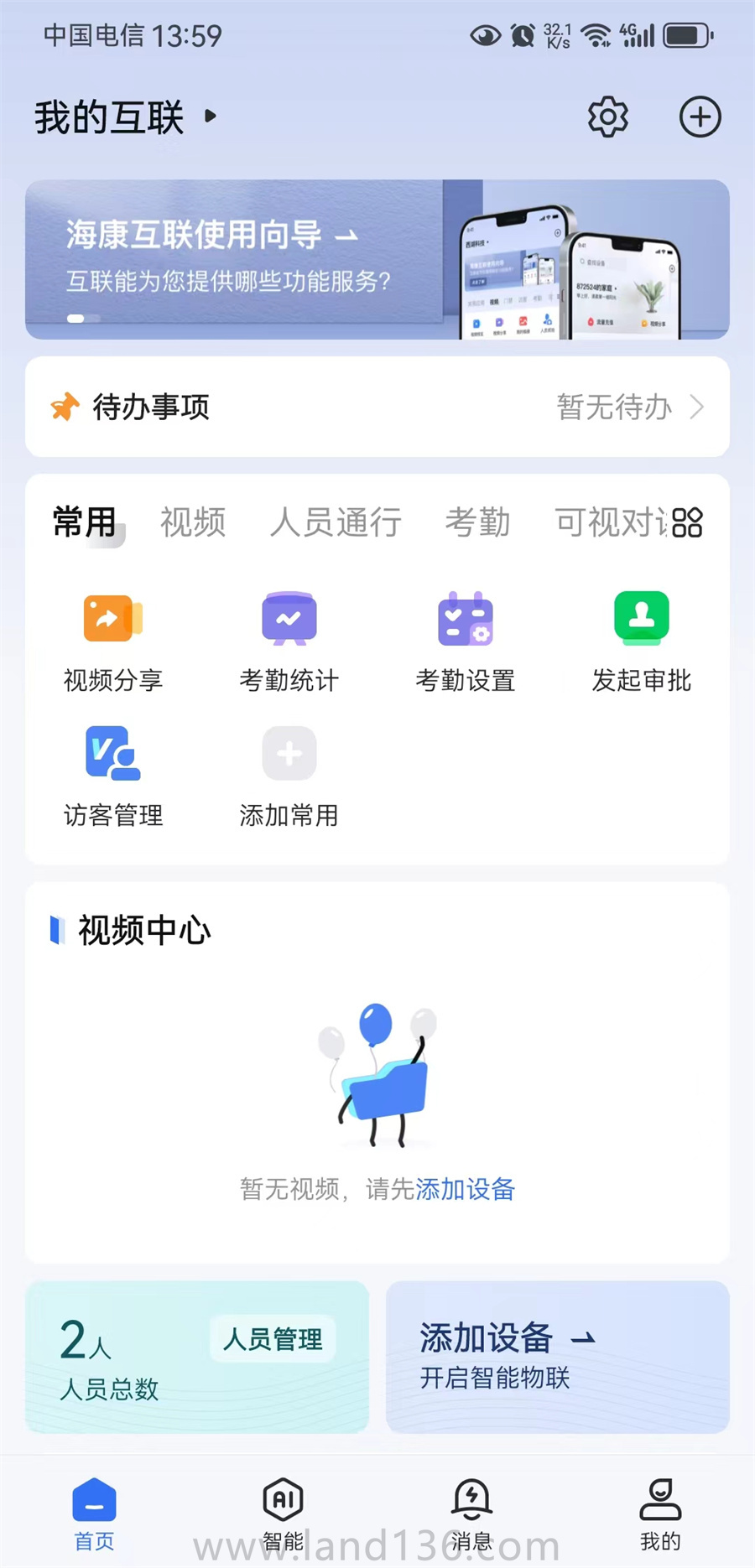
Task: Expand the 我的互联 switcher
Action: [126, 117]
